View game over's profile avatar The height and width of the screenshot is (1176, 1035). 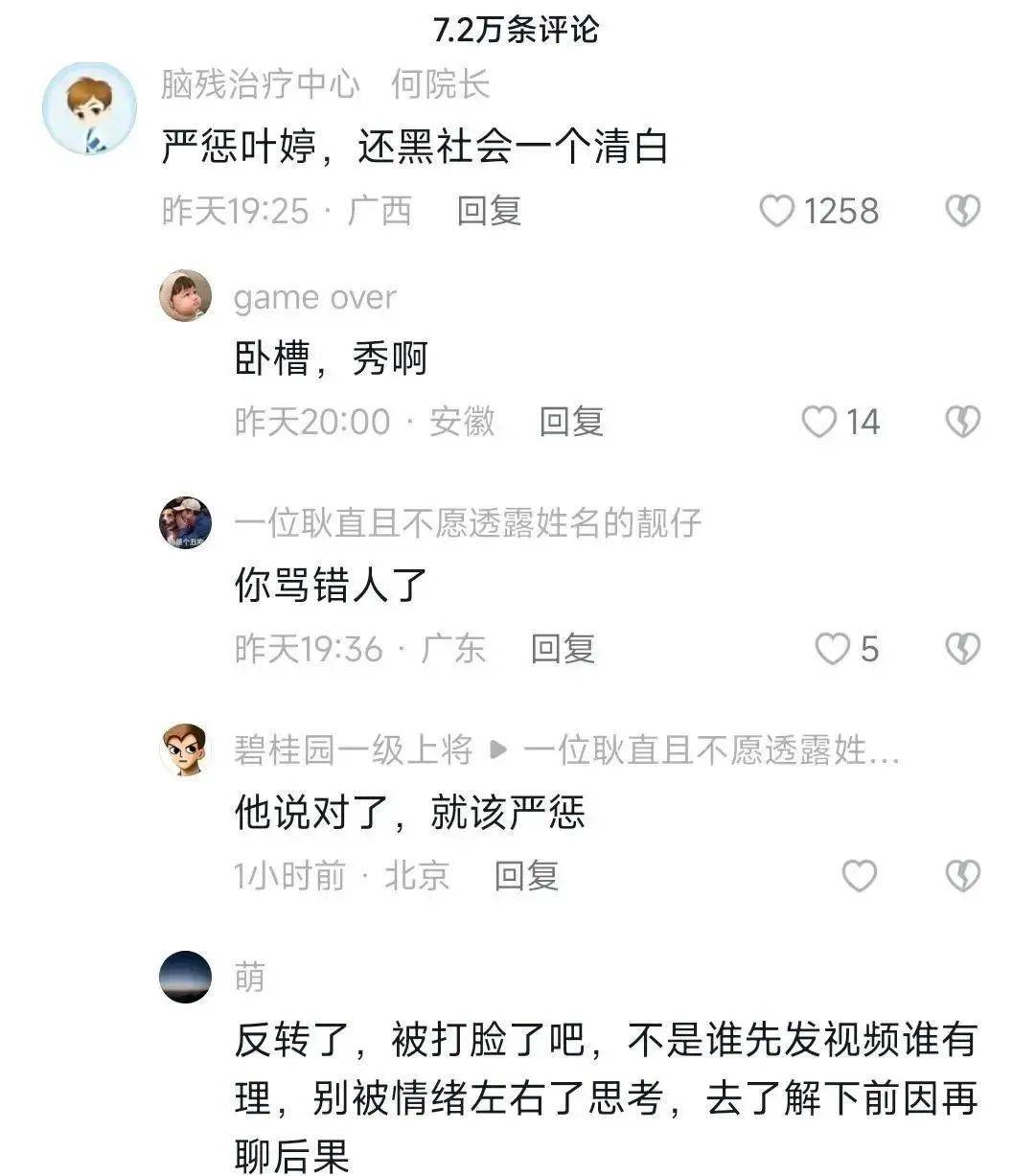pos(185,295)
